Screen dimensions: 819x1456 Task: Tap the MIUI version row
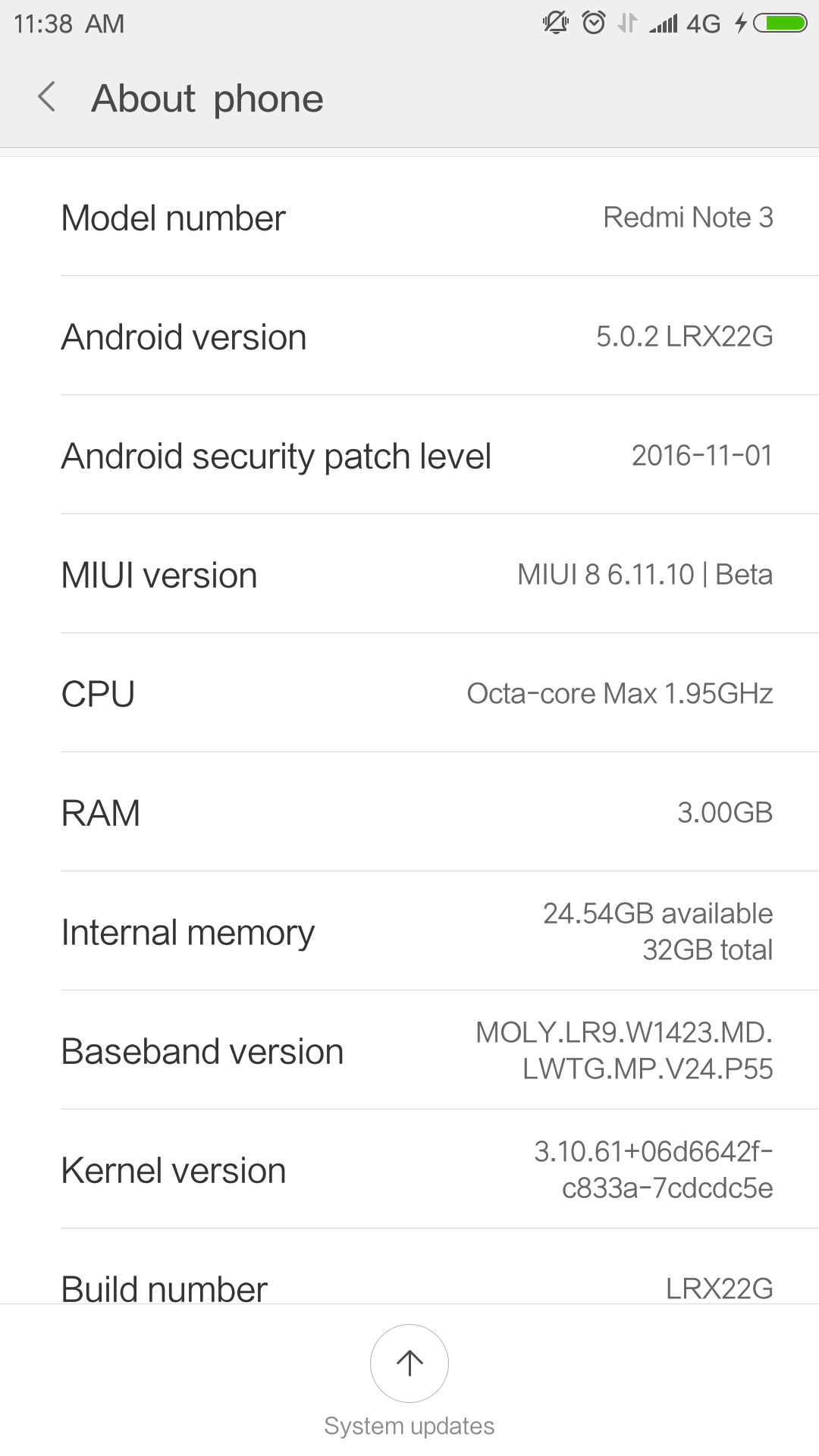point(409,575)
